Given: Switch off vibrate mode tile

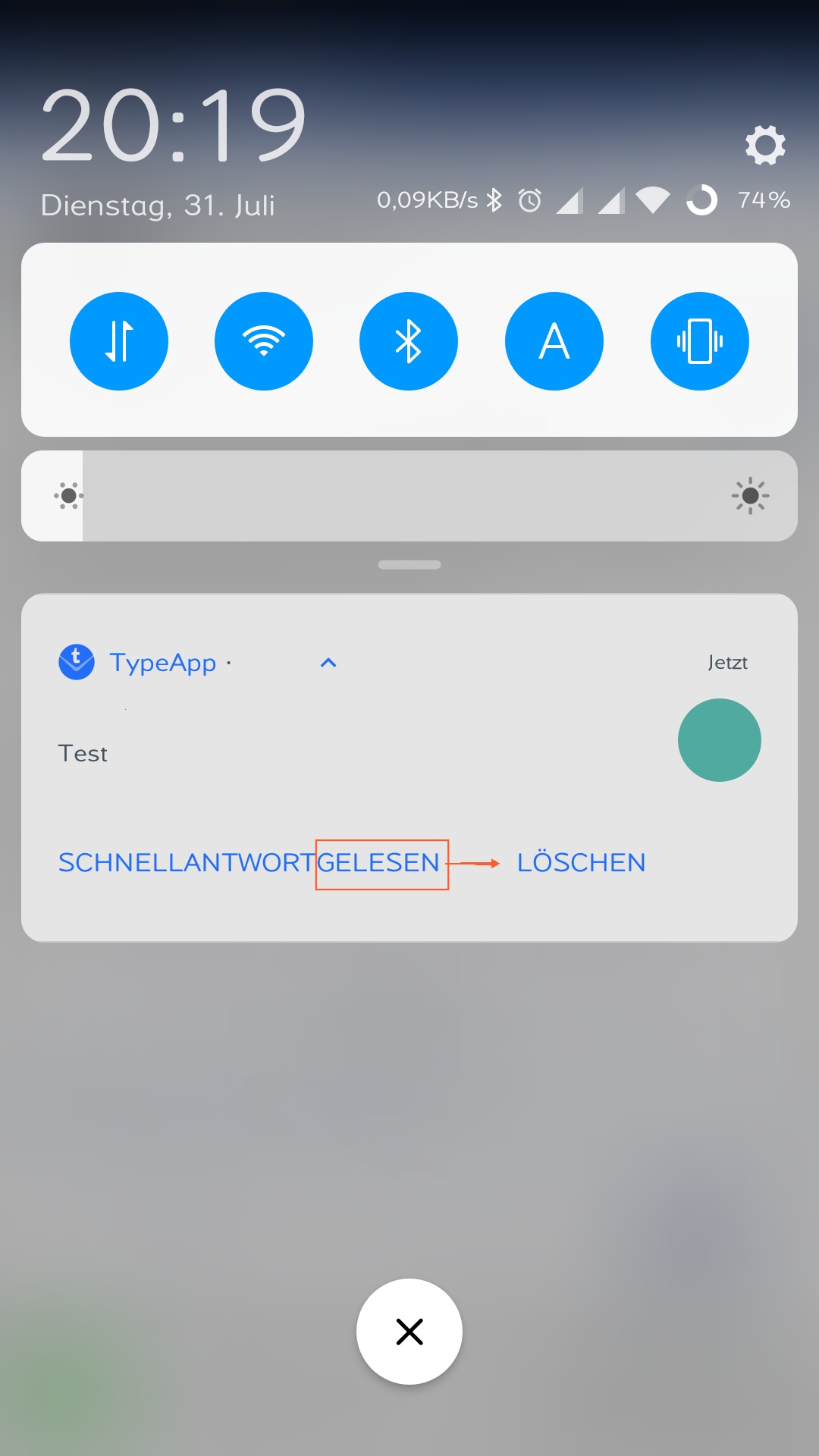Looking at the screenshot, I should click(699, 341).
